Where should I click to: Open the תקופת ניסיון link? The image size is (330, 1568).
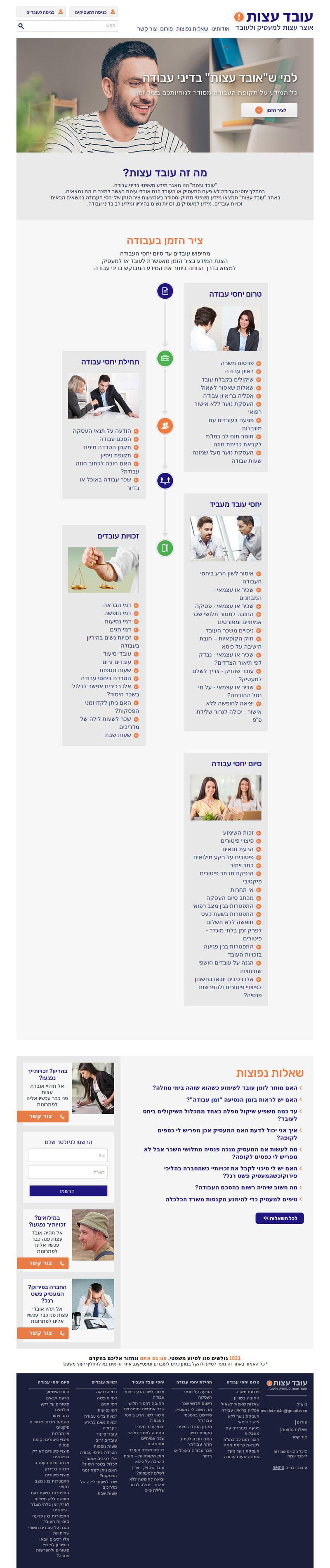[115, 455]
